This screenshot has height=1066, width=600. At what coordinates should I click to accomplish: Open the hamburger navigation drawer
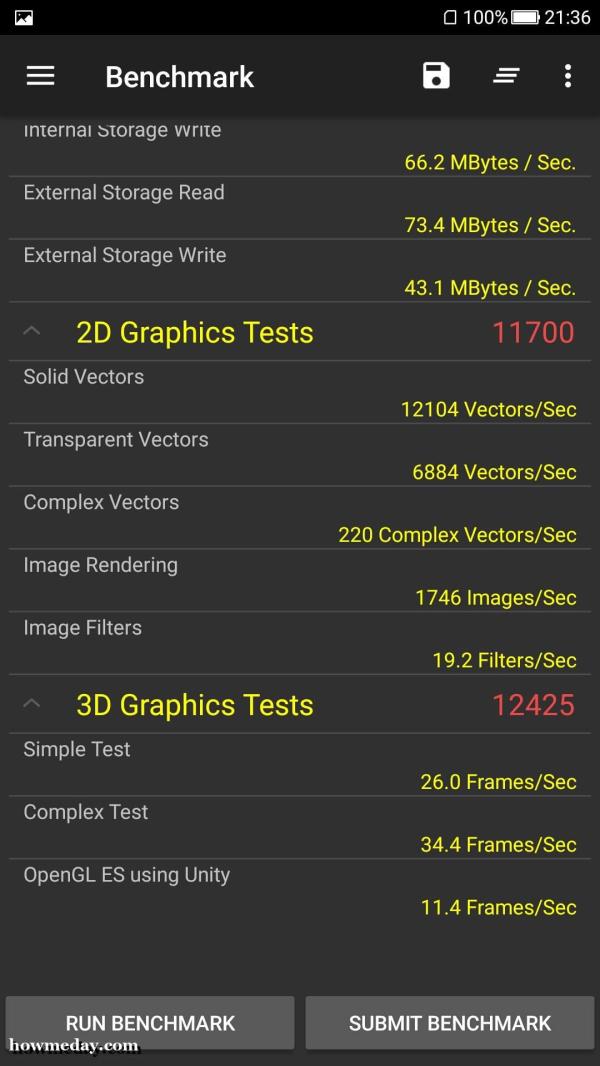[x=40, y=76]
